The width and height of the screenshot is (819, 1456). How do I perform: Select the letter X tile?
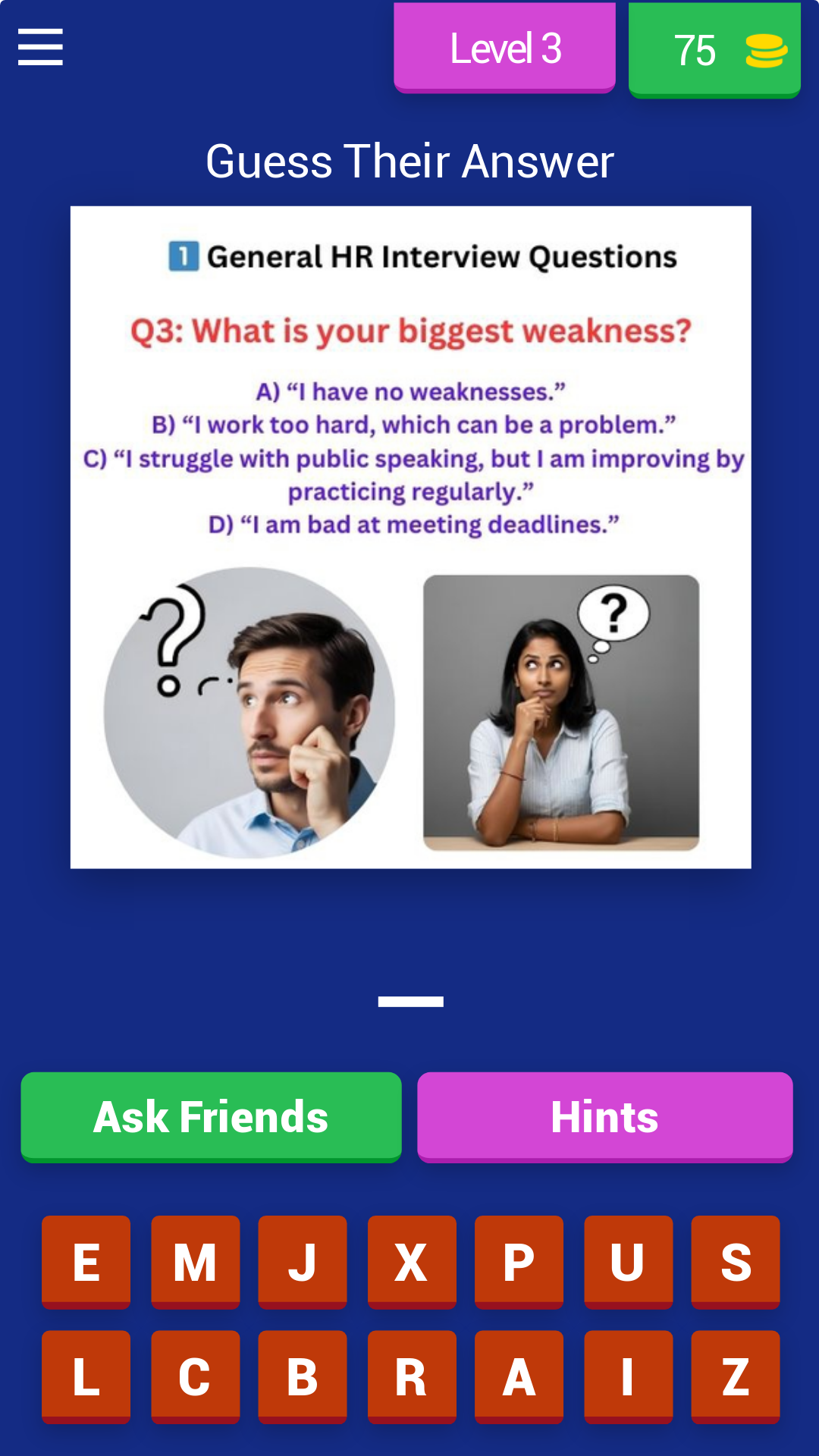click(412, 1263)
